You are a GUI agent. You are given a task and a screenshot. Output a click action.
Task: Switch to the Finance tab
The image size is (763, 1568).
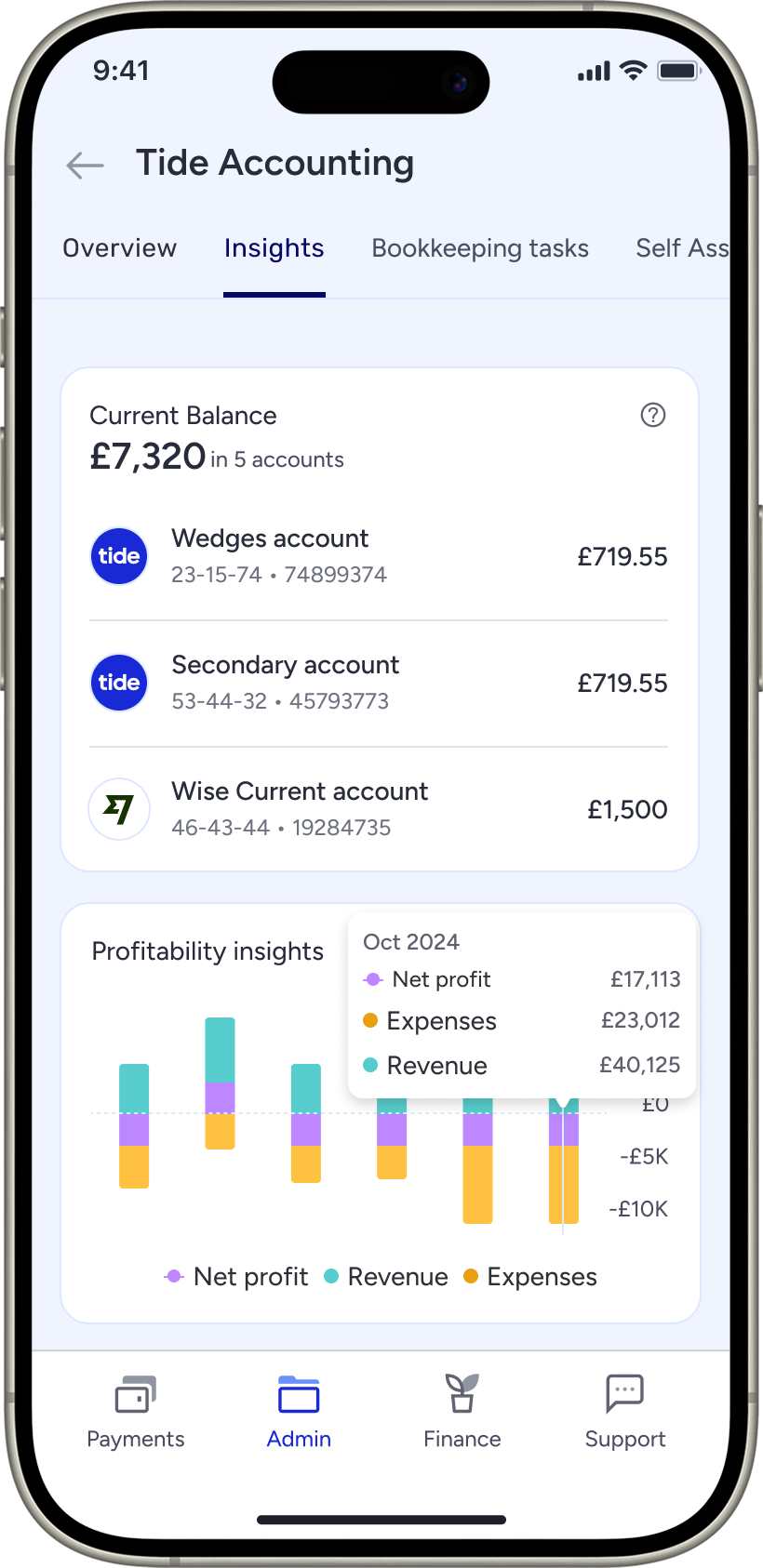pyautogui.click(x=462, y=1412)
